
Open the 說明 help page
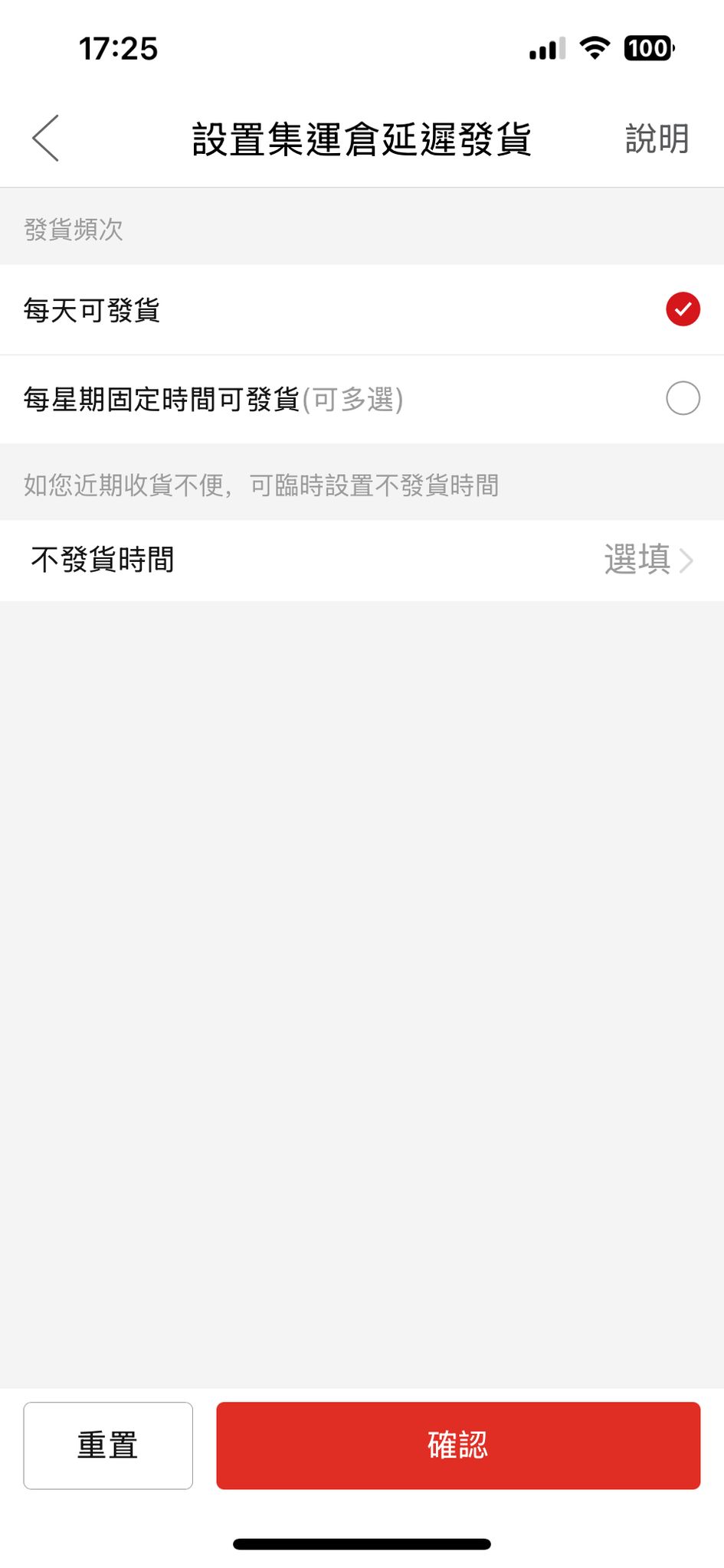pos(657,139)
